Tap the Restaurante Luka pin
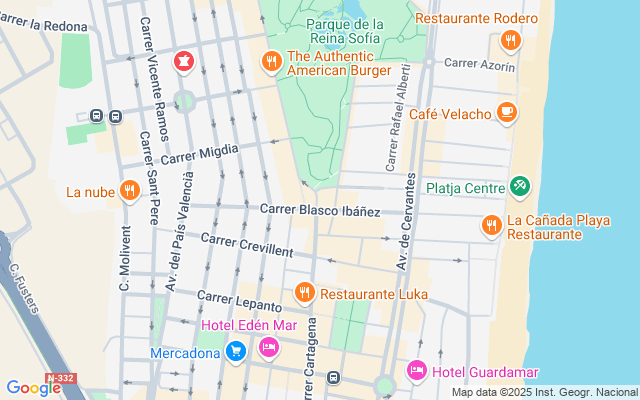The image size is (640, 400). 305,293
